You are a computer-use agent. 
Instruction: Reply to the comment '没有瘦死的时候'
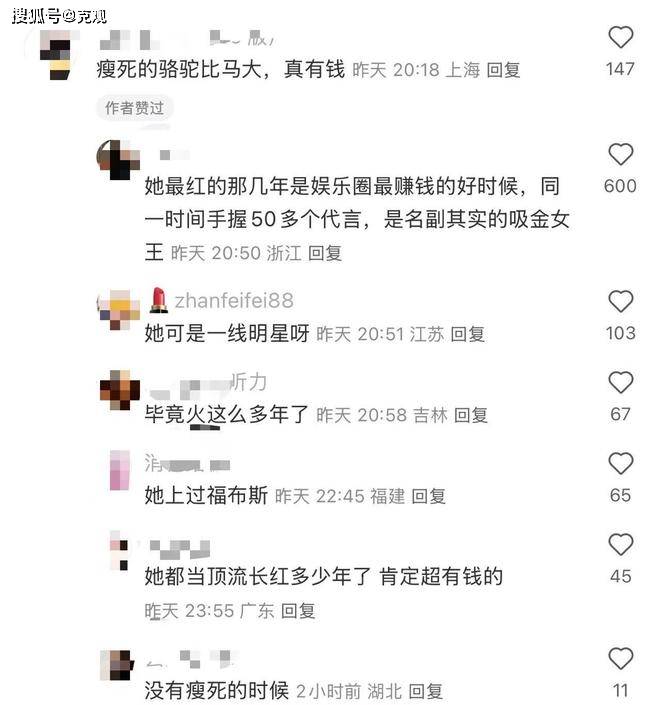click(x=426, y=690)
